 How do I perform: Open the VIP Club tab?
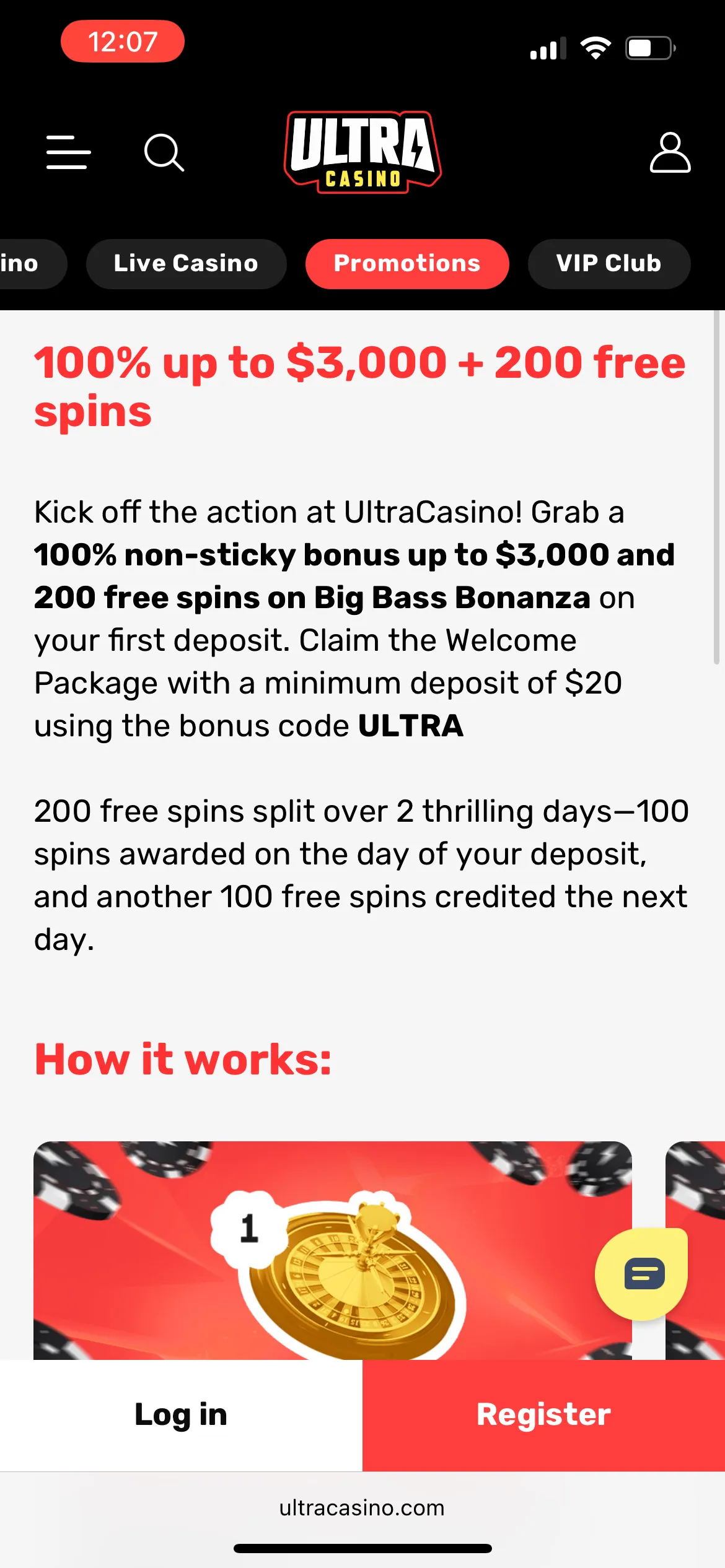(609, 264)
